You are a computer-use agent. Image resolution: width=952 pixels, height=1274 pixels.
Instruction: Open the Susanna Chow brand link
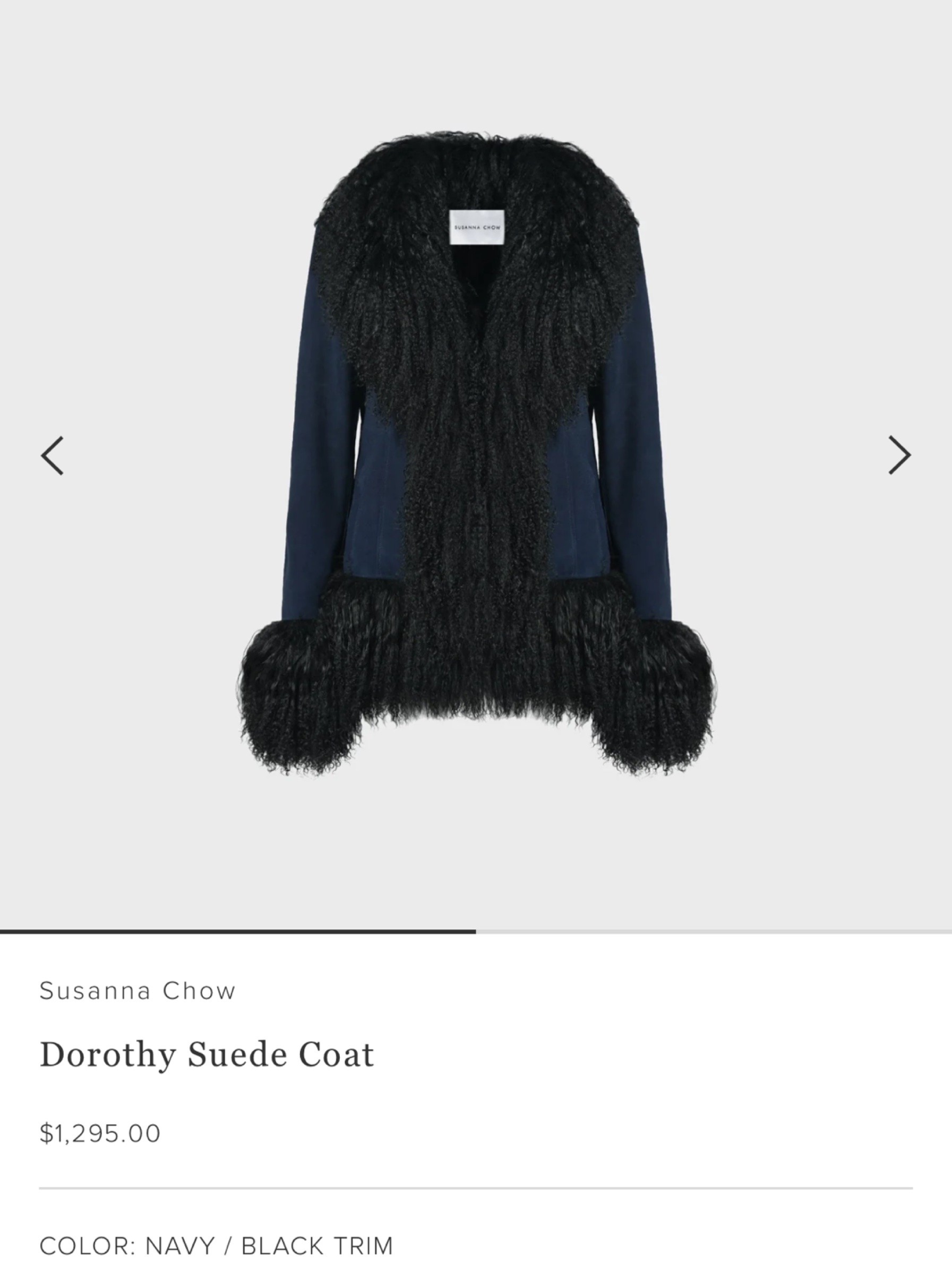tap(138, 991)
